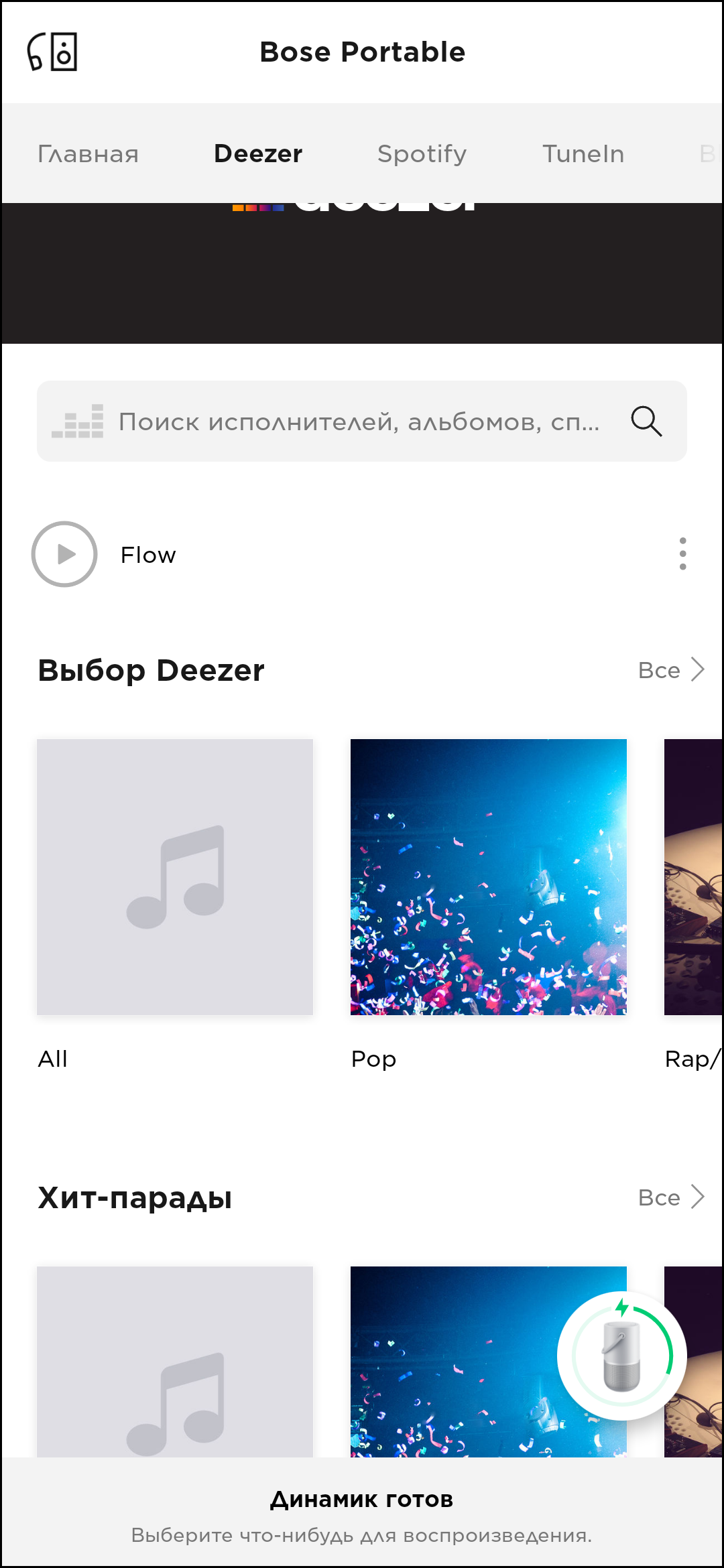Switch to the TuneIn tab
The height and width of the screenshot is (1568, 724).
tap(583, 154)
